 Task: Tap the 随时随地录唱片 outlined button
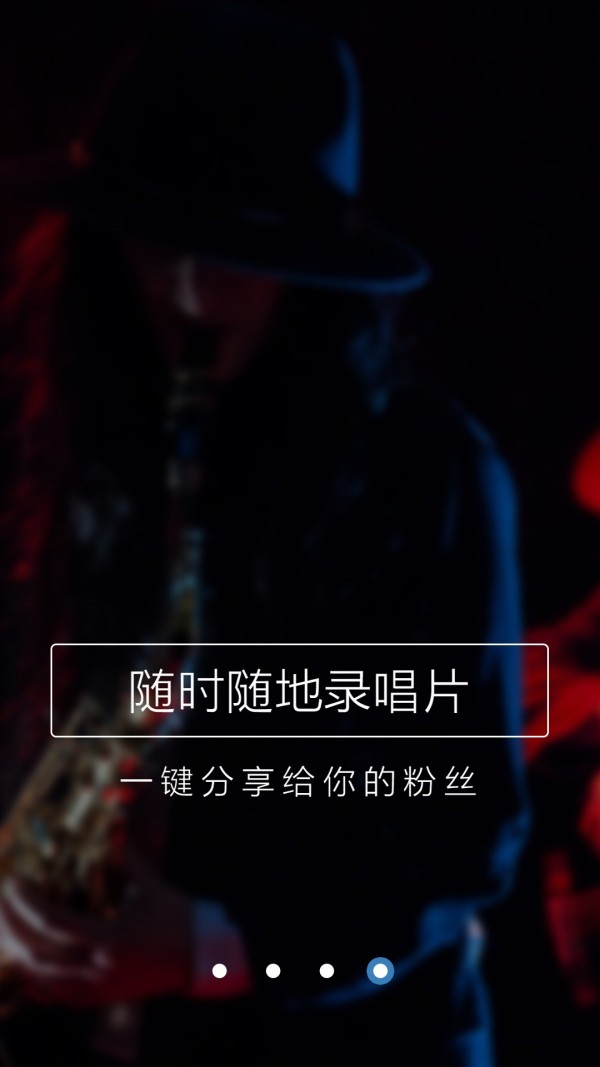click(299, 691)
